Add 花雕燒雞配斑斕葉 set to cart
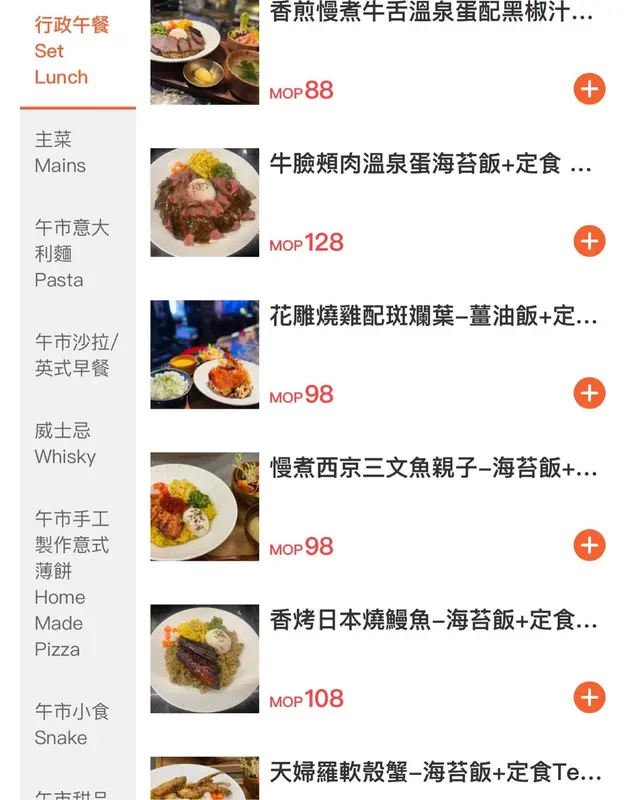Screen dimensions: 640x800 (589, 393)
